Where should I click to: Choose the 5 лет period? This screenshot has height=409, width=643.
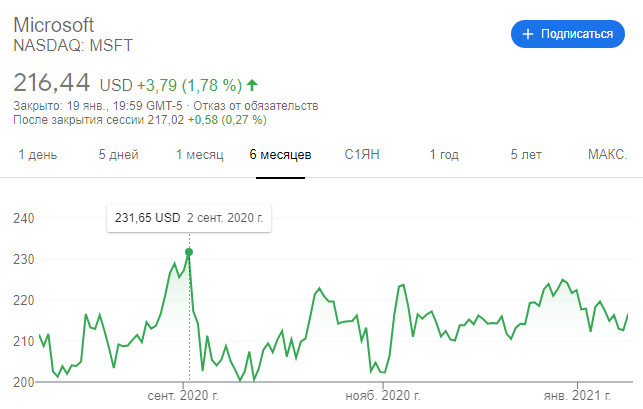pyautogui.click(x=526, y=155)
